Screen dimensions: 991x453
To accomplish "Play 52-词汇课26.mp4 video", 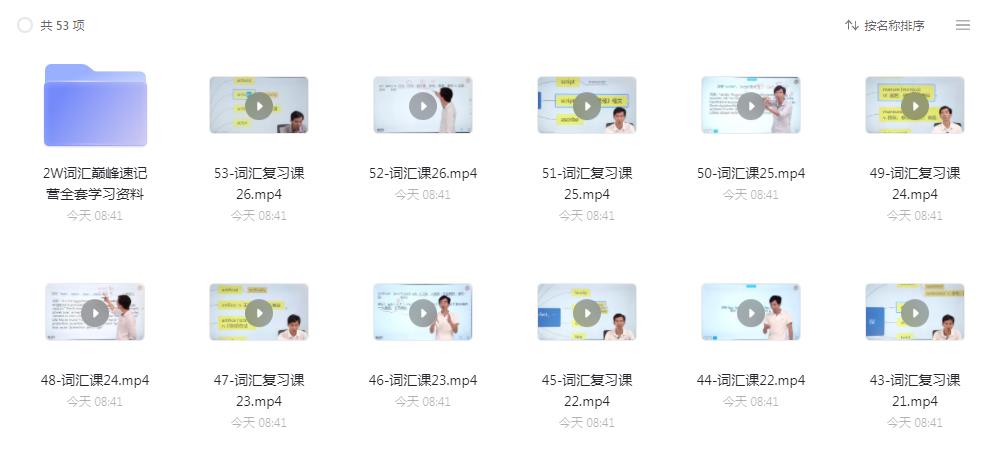I will click(x=423, y=105).
